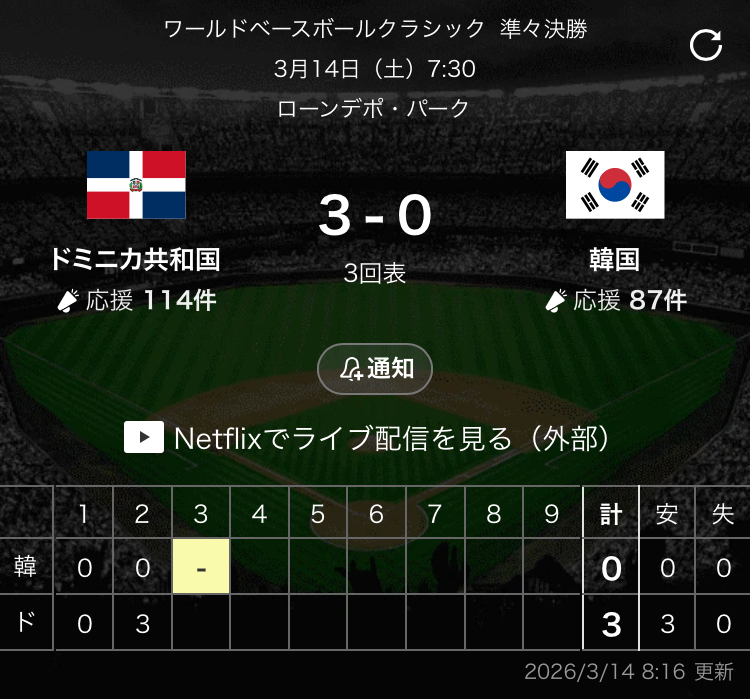This screenshot has height=699, width=750.
Task: Cheer for ドミニカ共和国
Action: (x=136, y=300)
